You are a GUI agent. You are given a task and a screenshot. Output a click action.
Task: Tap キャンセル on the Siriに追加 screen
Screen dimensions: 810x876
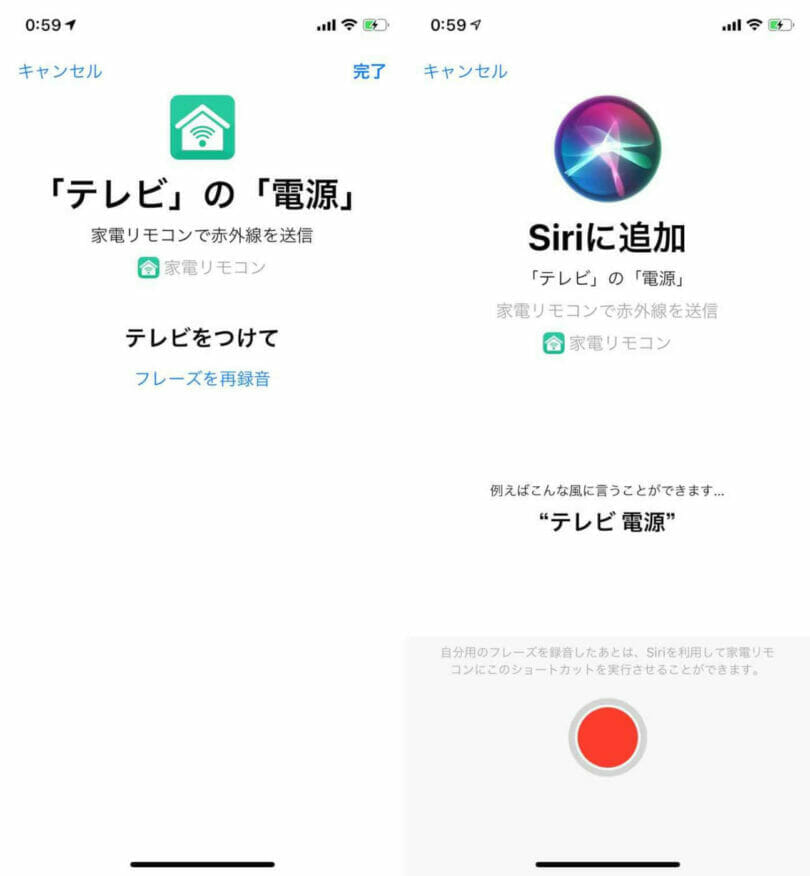point(465,71)
